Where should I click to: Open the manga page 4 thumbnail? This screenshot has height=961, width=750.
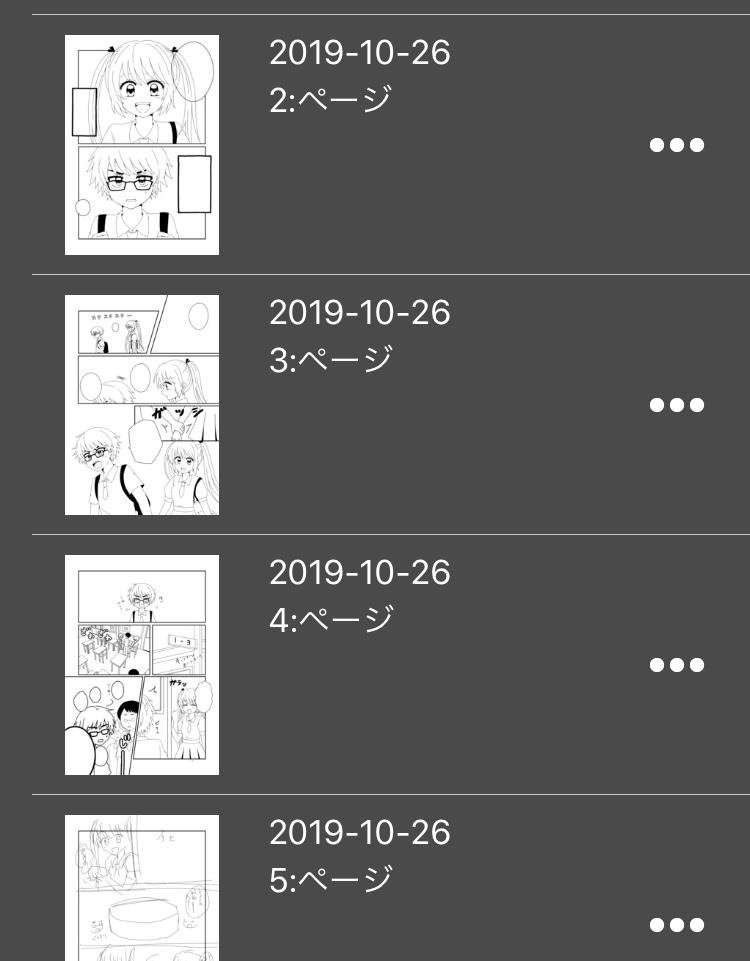(142, 665)
